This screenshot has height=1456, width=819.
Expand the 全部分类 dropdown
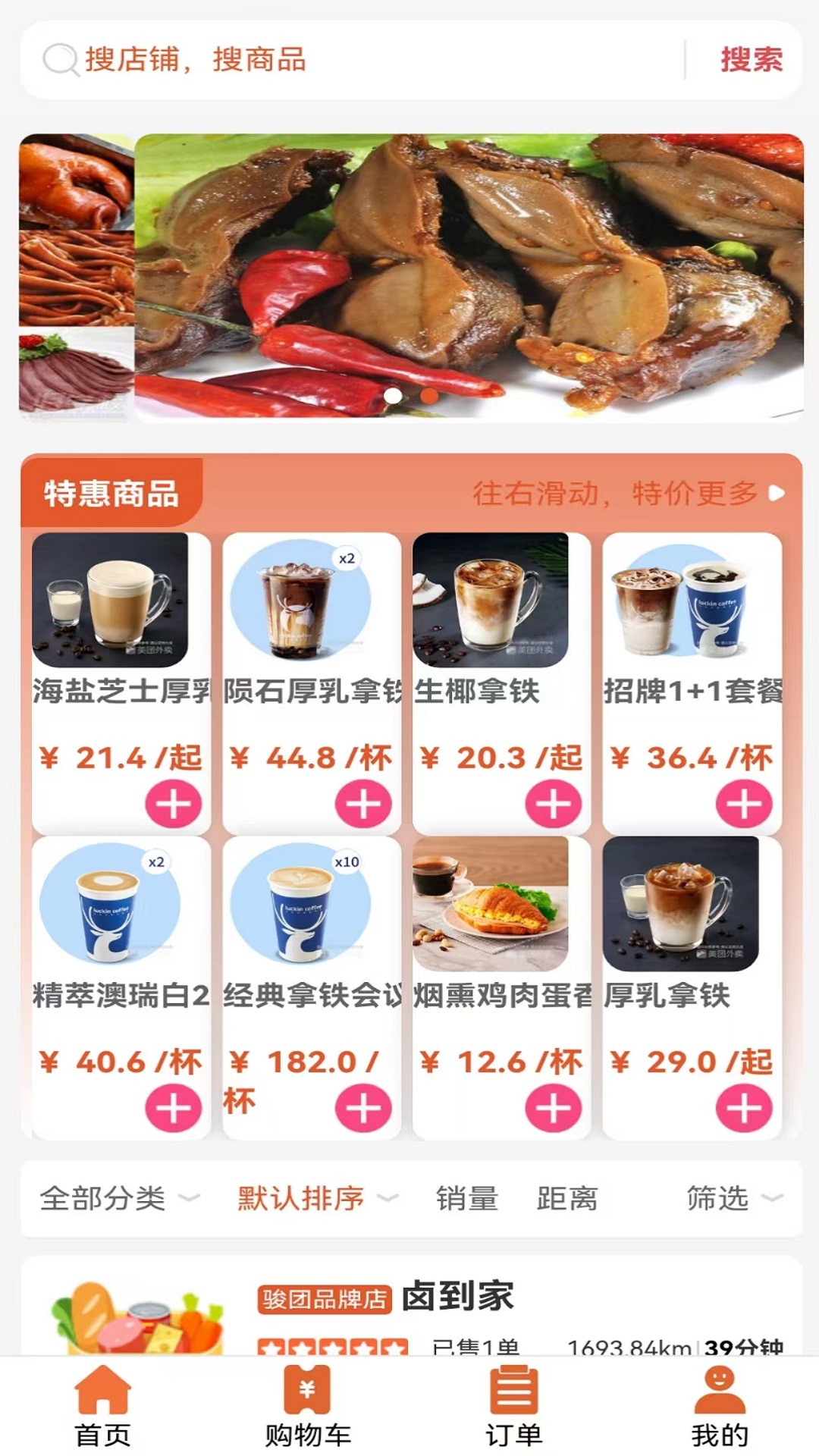pos(120,1198)
